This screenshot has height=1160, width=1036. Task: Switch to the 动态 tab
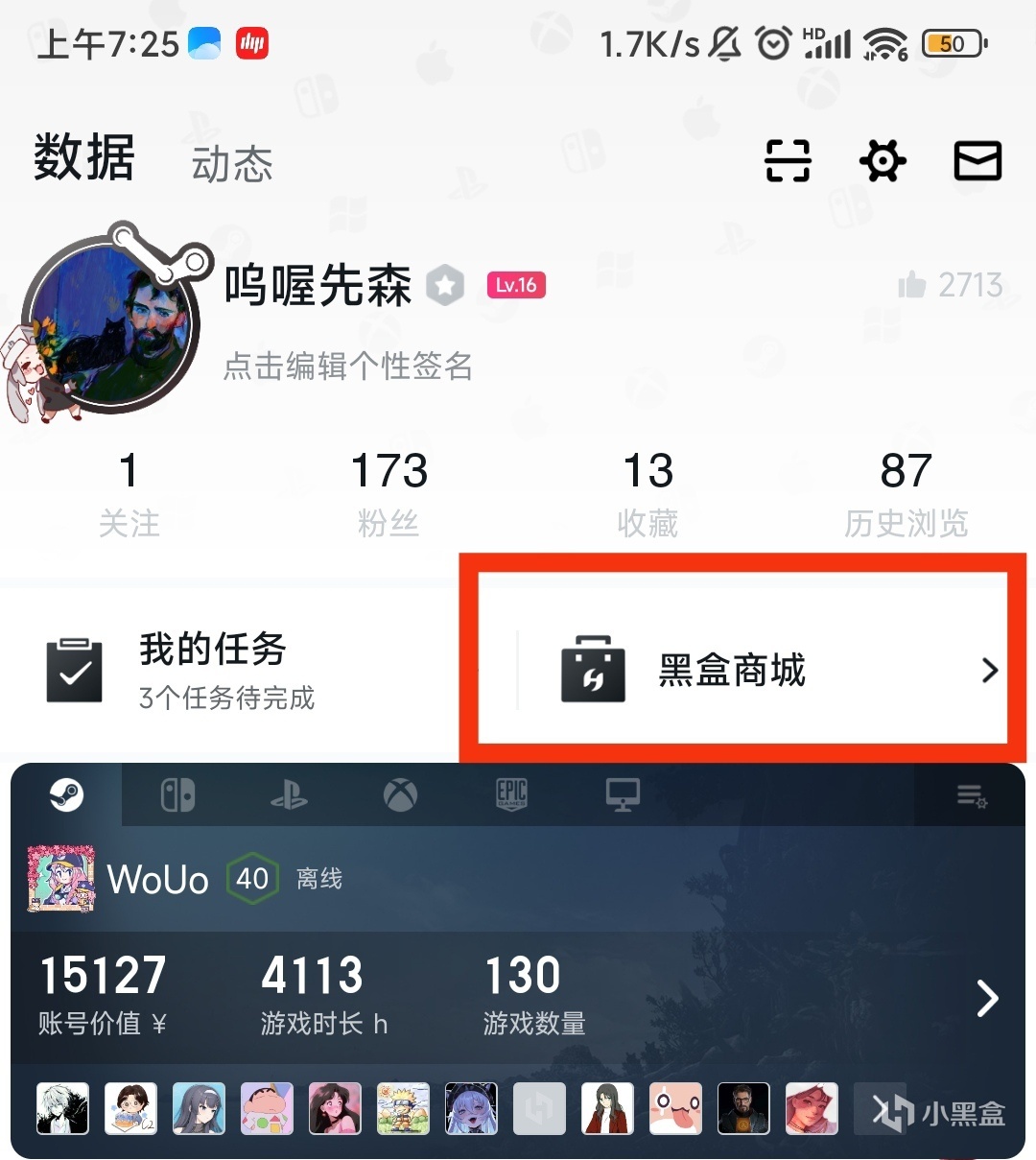point(232,164)
